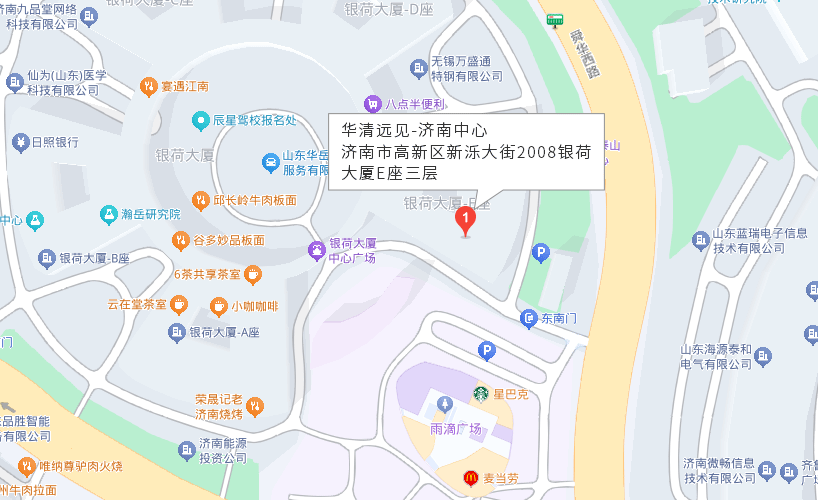
Task: Open the McDonald's (麦当劳) map point
Action: [x=470, y=480]
